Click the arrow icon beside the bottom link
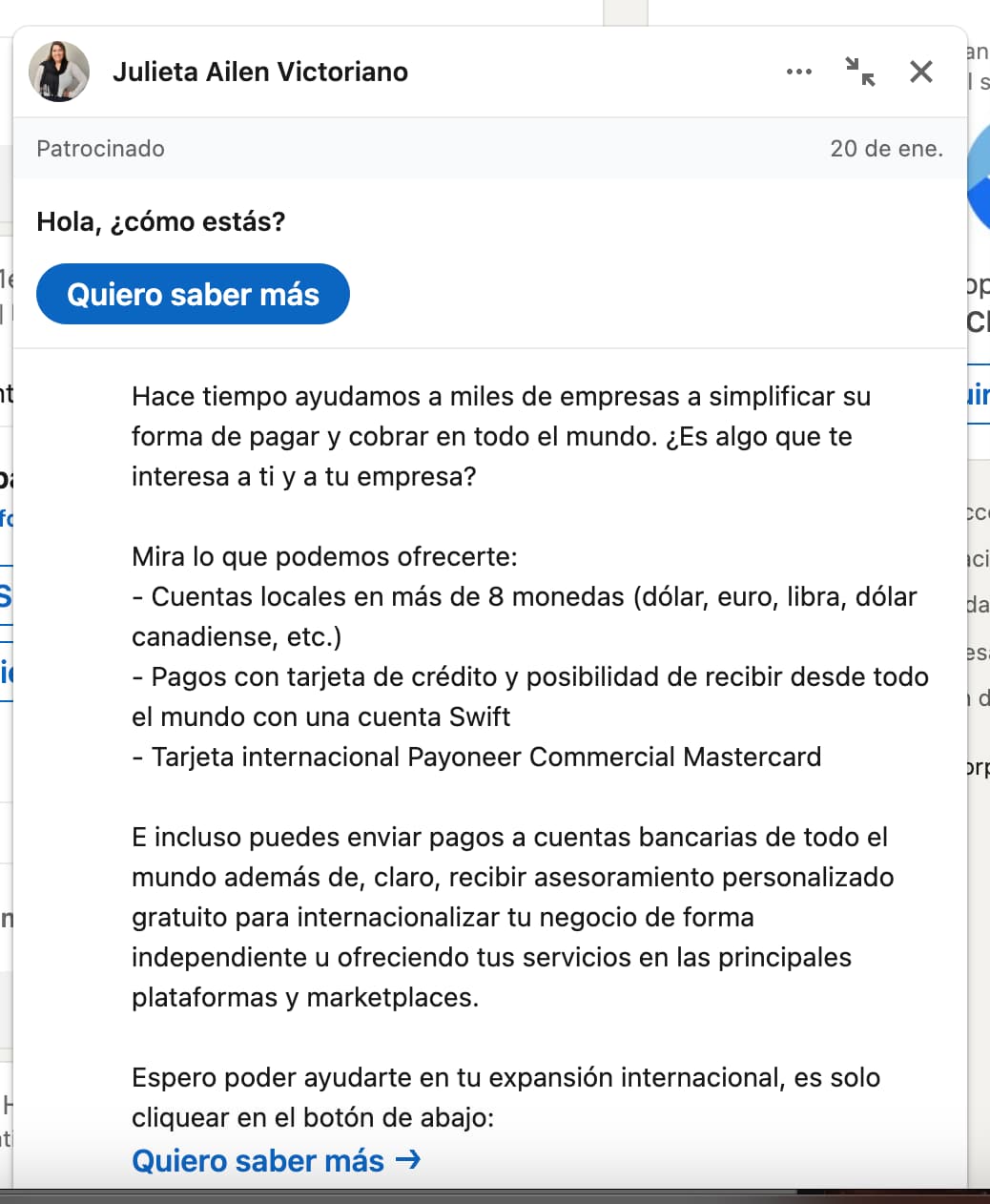This screenshot has height=1204, width=990. tap(410, 1160)
